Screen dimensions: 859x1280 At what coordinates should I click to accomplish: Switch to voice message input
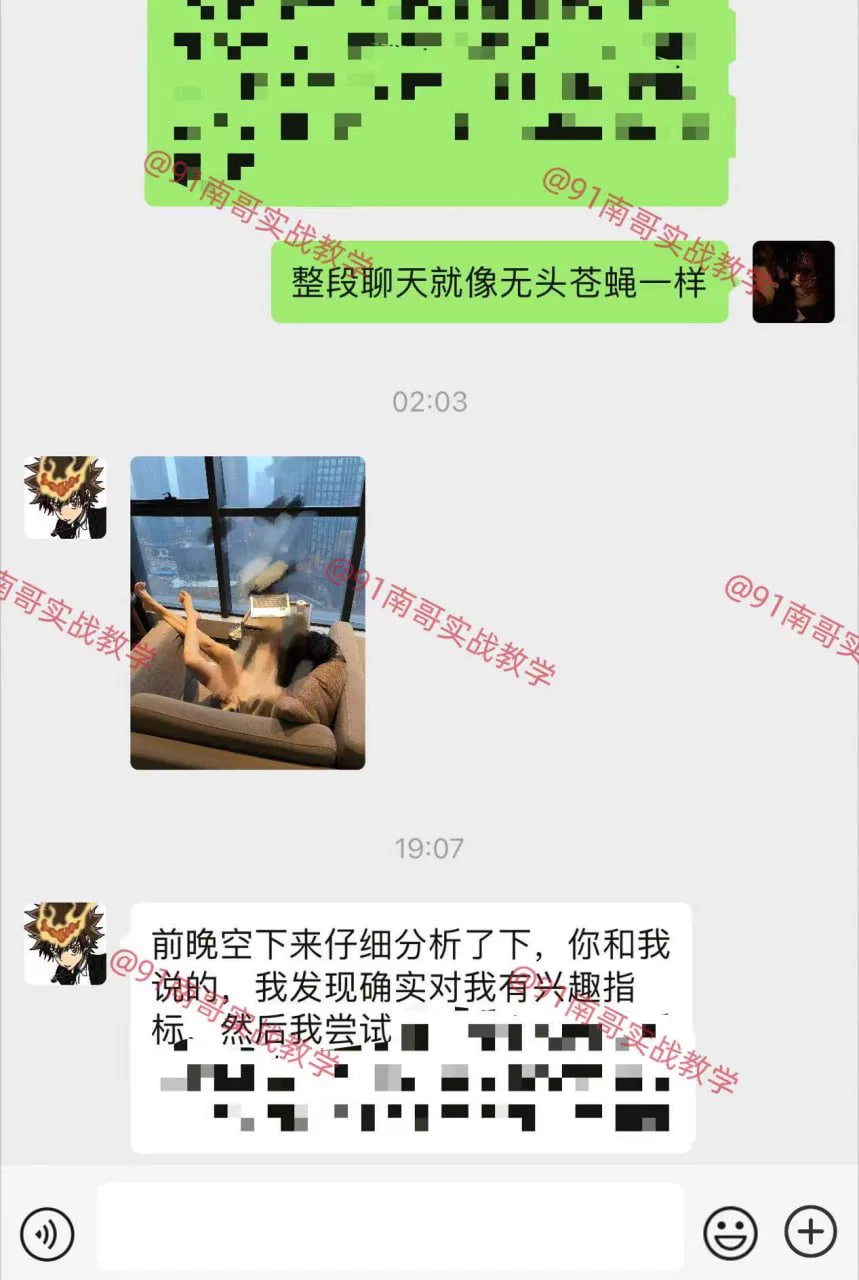point(47,1231)
